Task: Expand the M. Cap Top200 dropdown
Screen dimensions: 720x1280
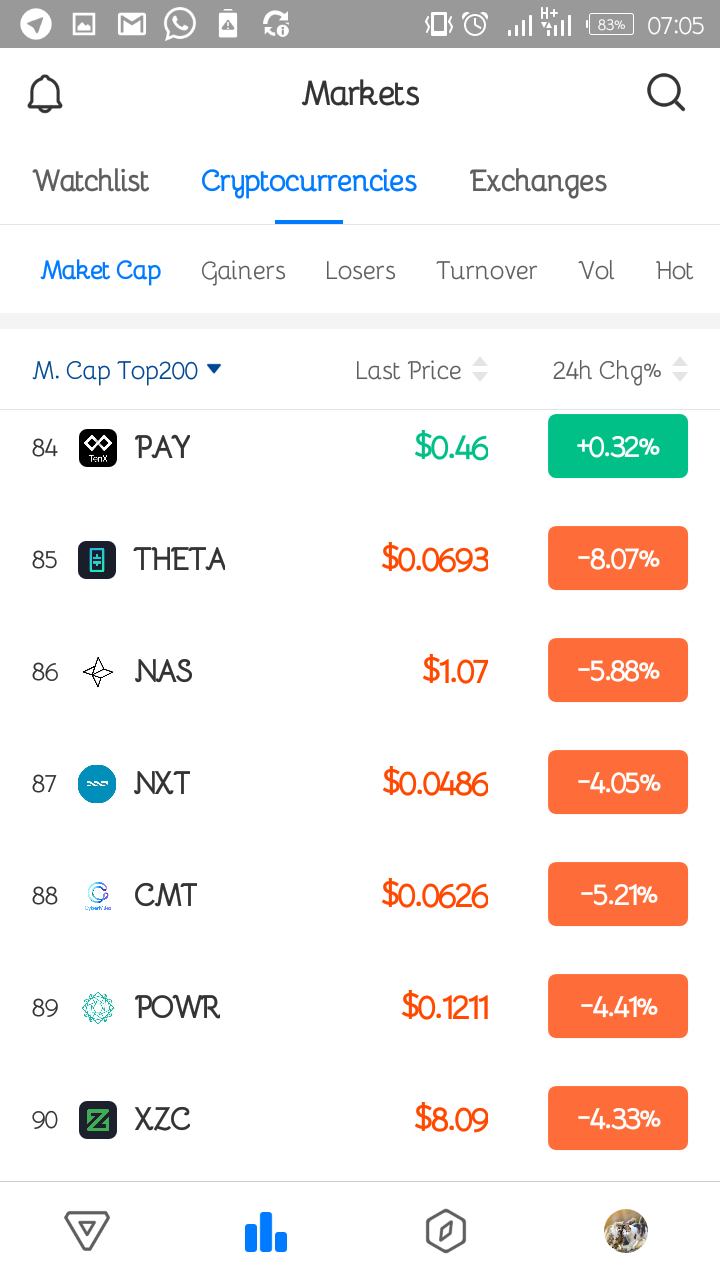Action: pyautogui.click(x=127, y=371)
